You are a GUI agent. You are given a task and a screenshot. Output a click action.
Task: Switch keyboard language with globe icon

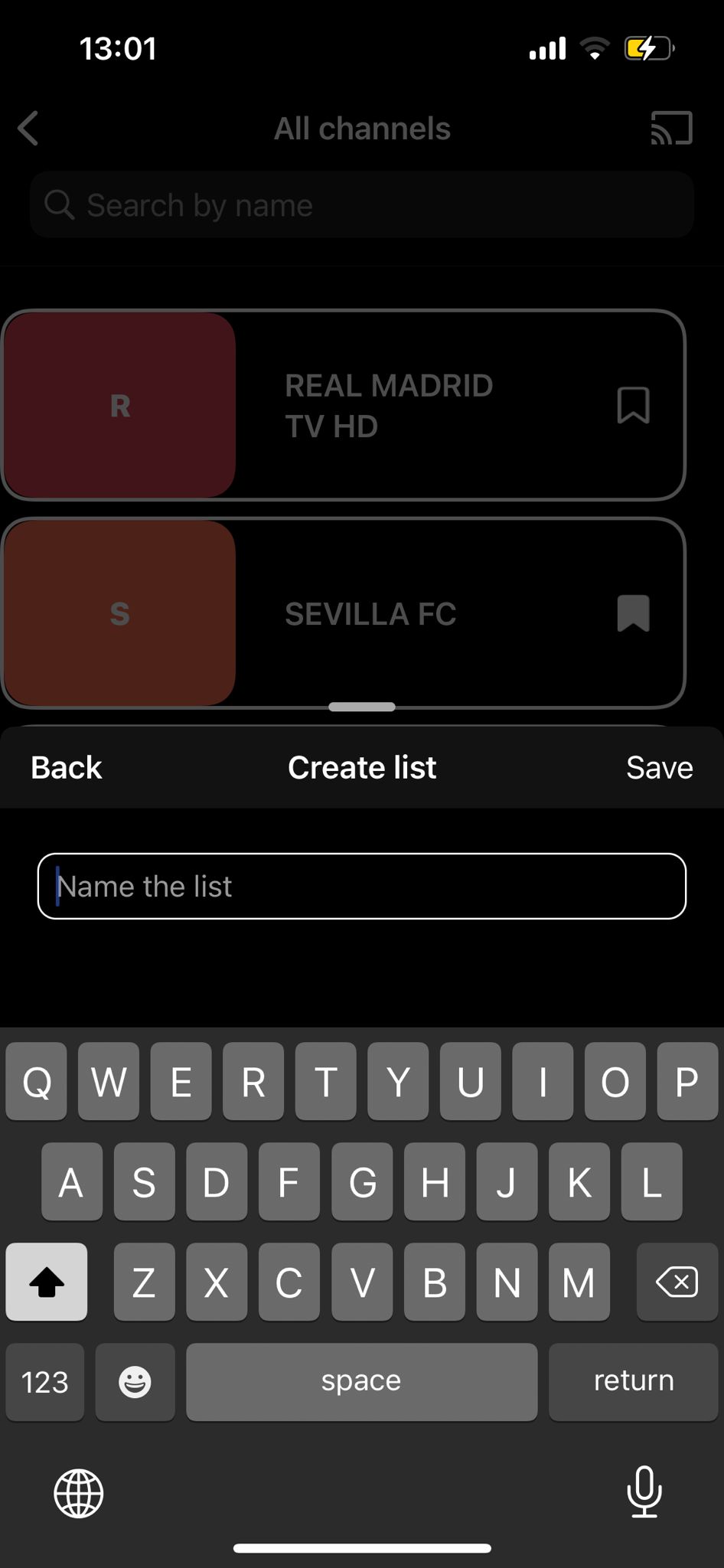coord(79,1493)
